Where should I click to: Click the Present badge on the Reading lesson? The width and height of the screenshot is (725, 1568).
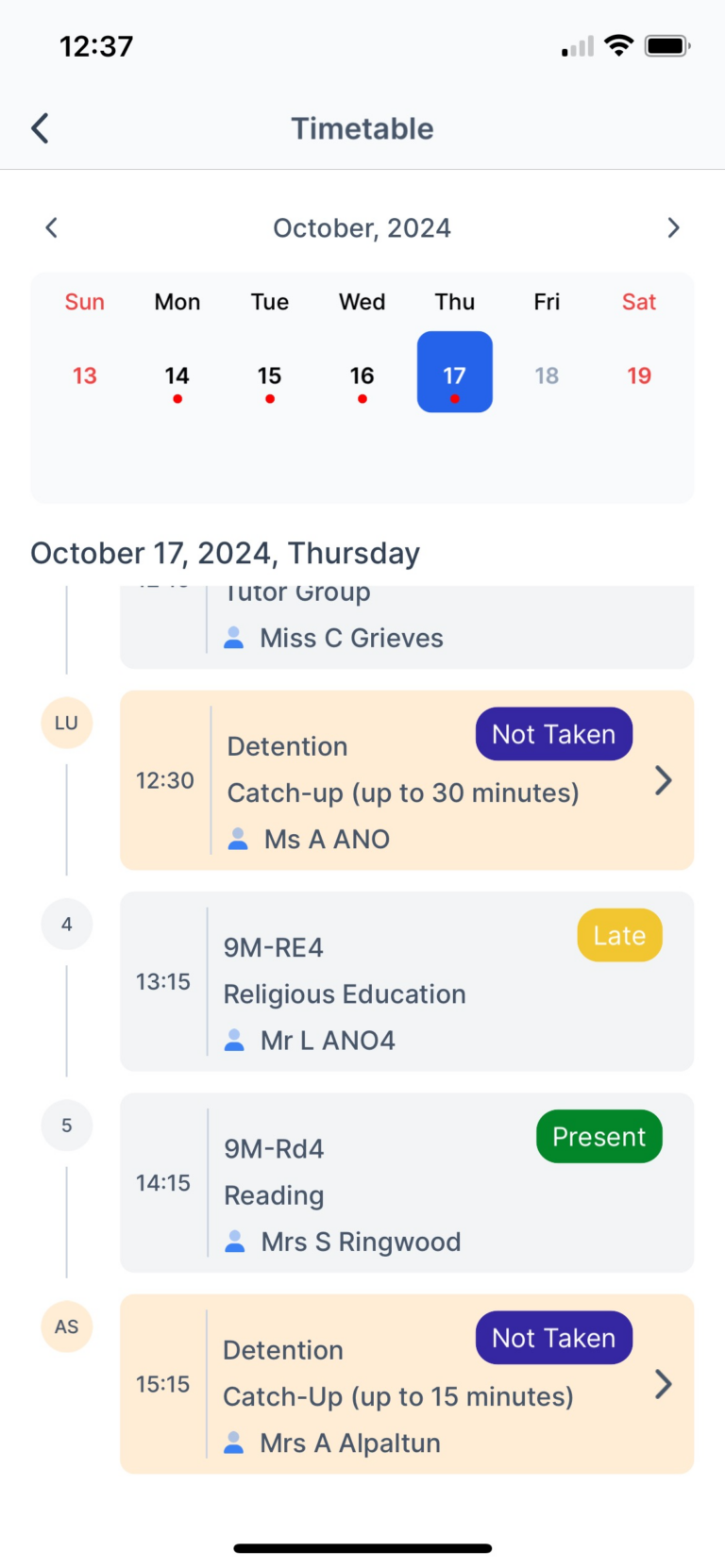599,1136
